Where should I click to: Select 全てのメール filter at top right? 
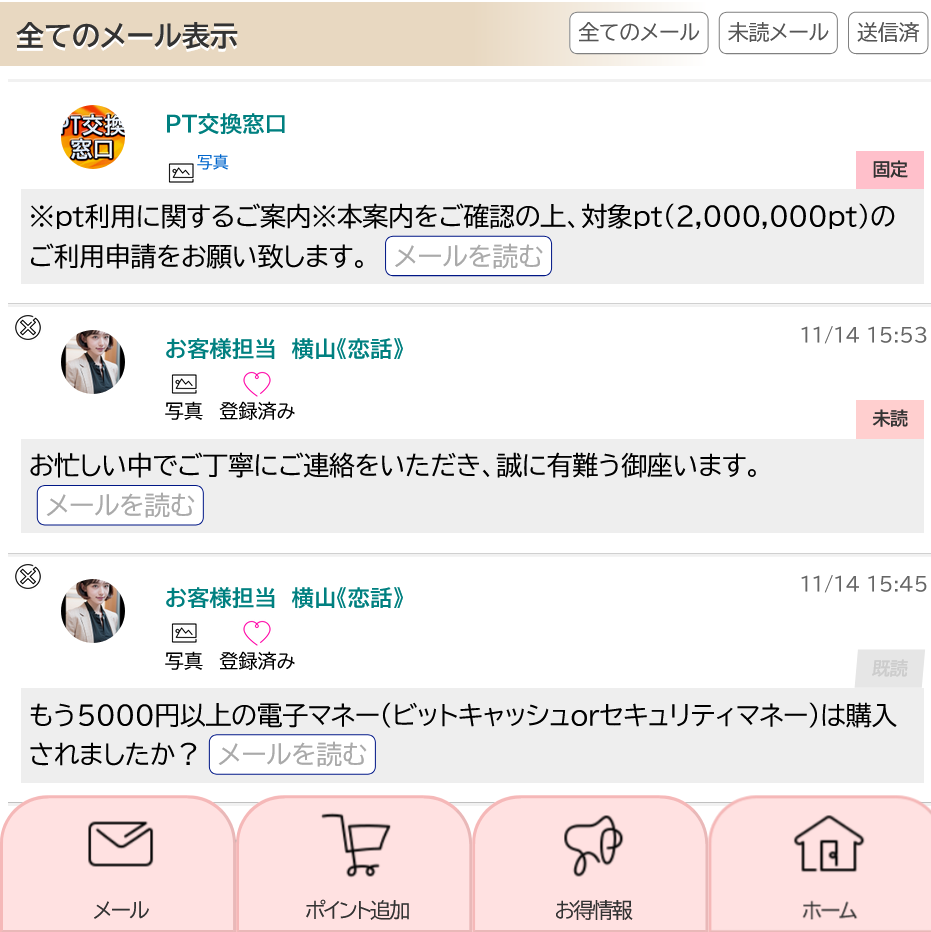click(x=638, y=32)
